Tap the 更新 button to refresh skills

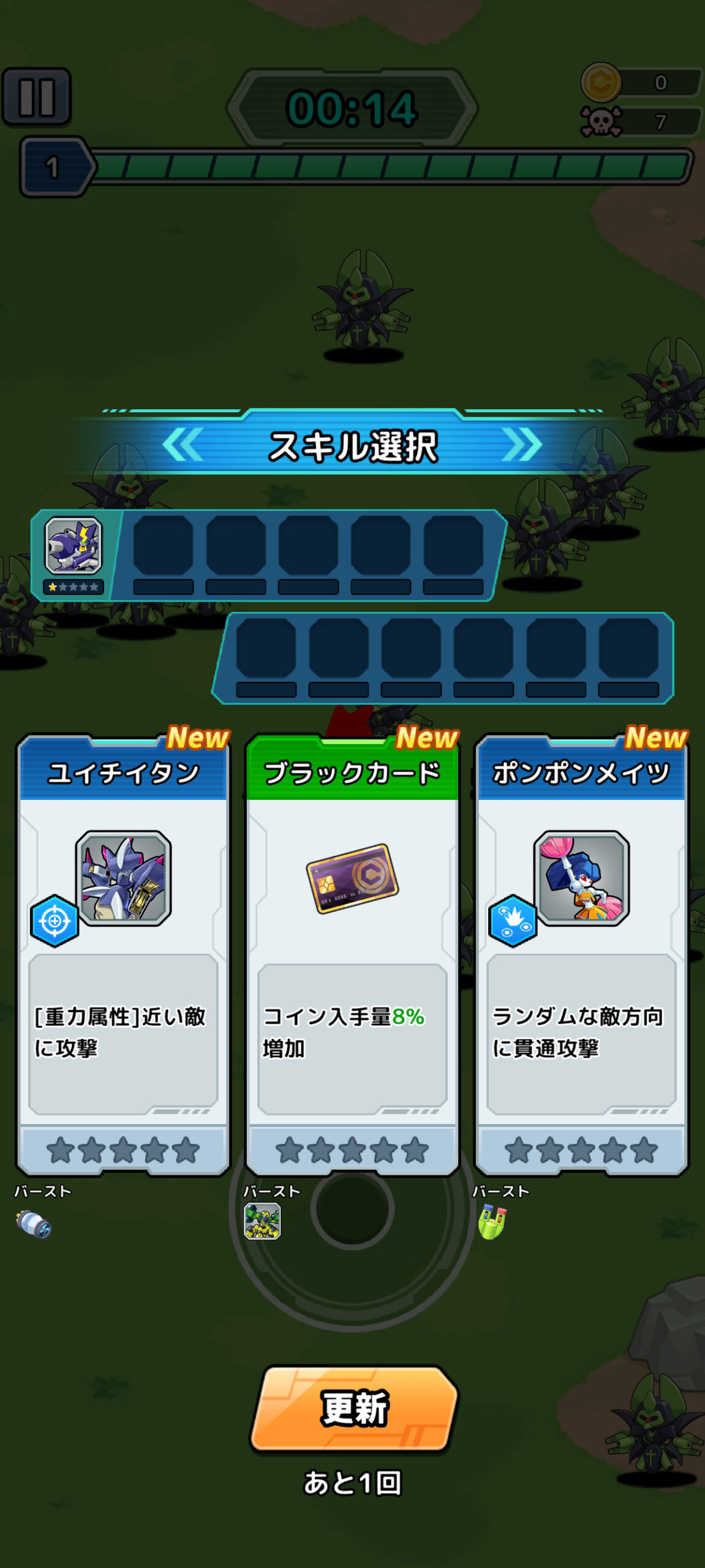(354, 1409)
